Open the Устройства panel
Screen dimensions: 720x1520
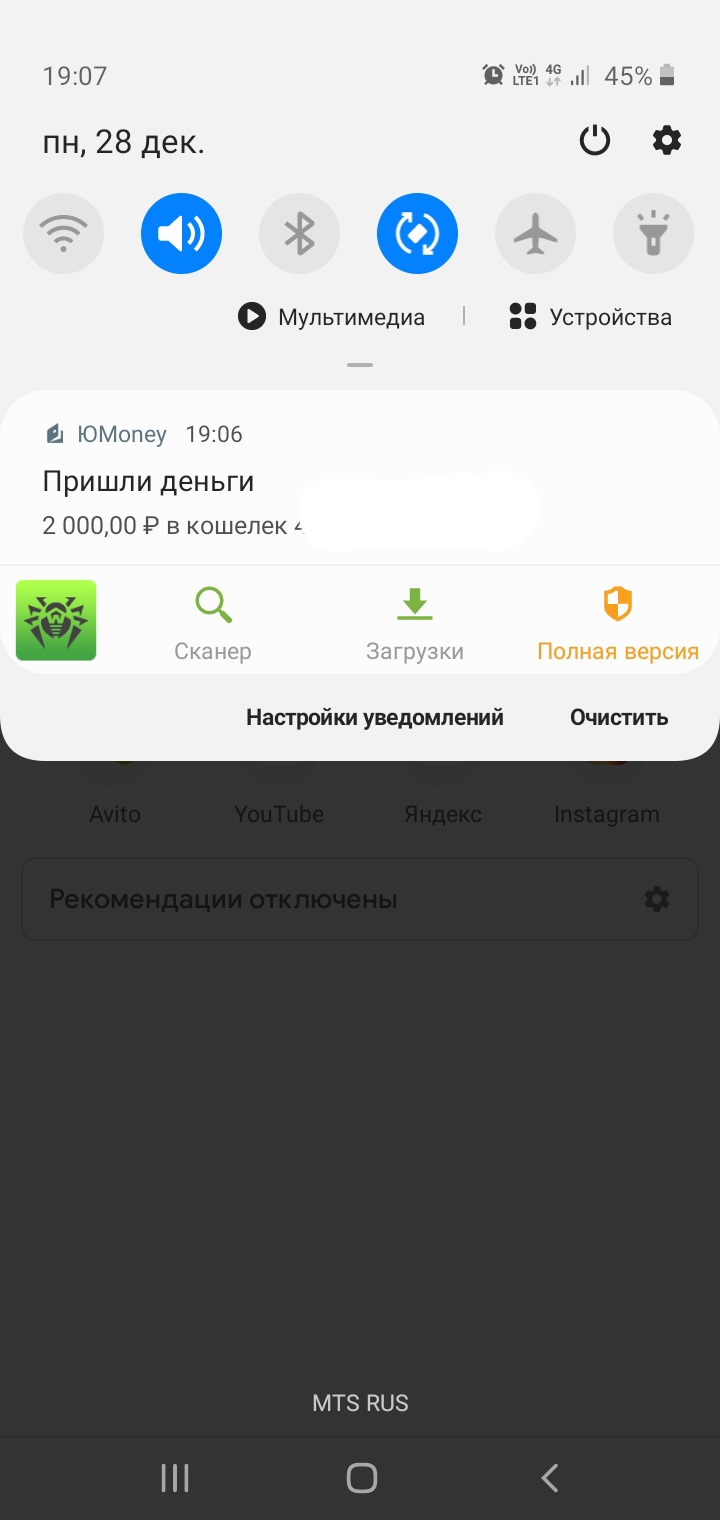coord(590,317)
